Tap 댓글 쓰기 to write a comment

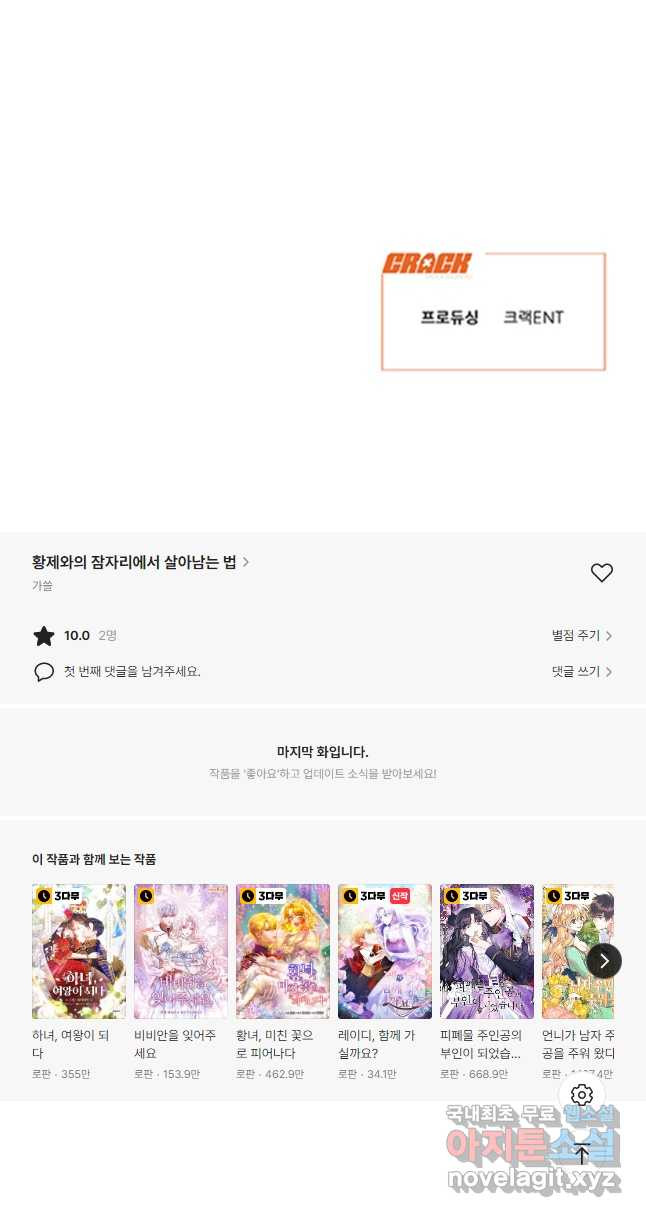point(581,672)
